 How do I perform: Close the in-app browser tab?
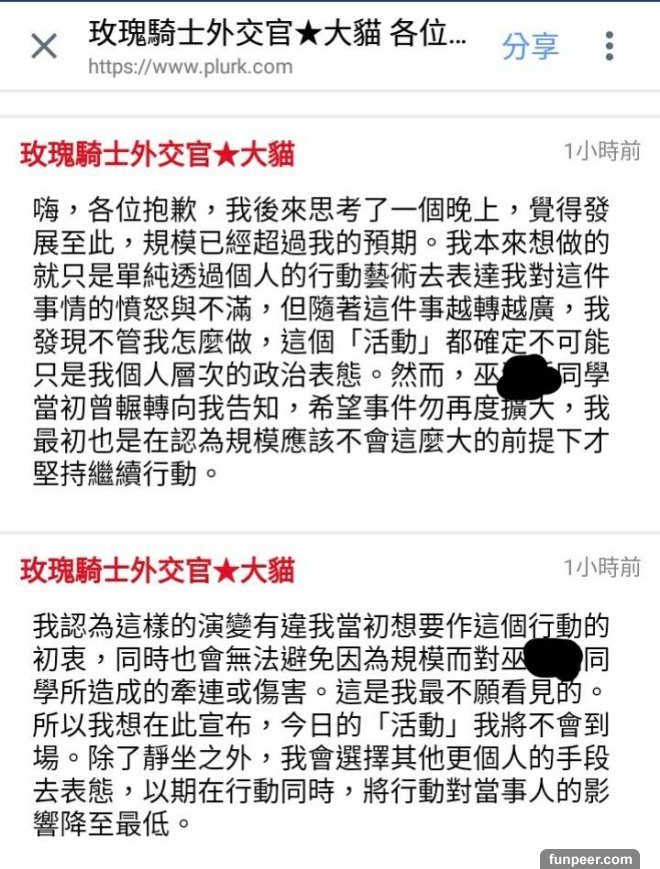click(x=44, y=46)
